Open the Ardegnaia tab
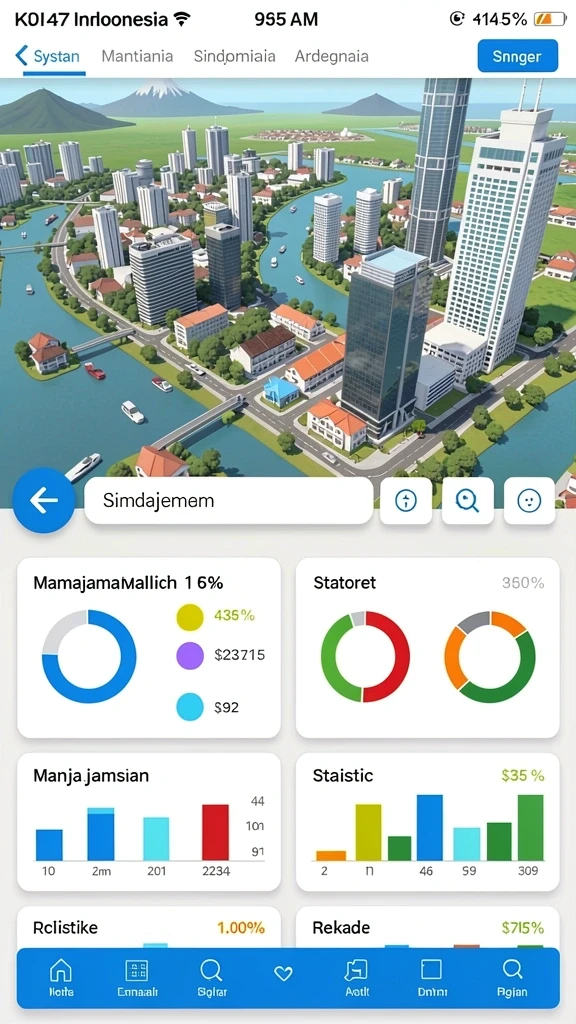This screenshot has height=1024, width=576. [332, 56]
